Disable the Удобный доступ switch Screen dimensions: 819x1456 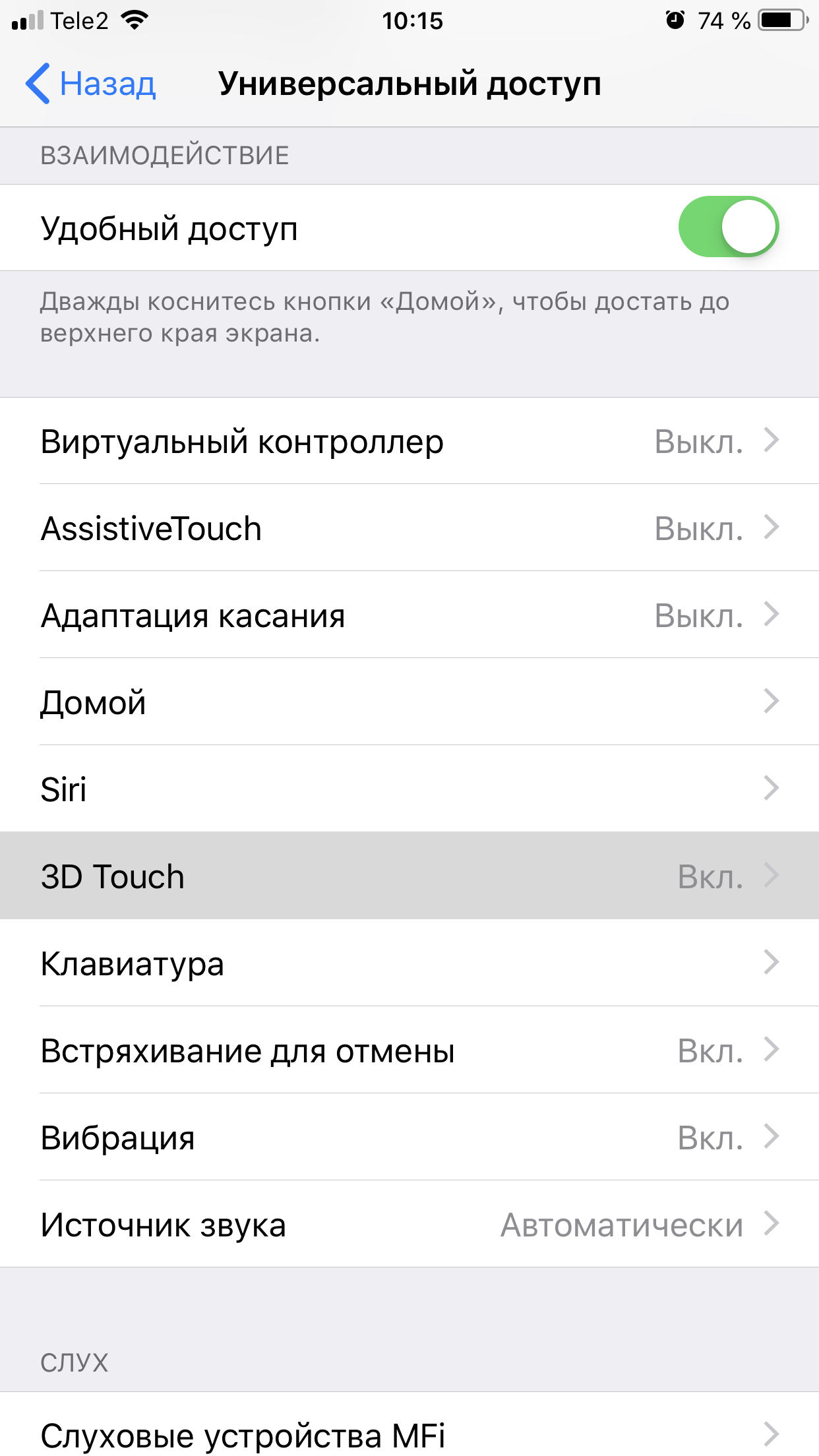point(728,227)
